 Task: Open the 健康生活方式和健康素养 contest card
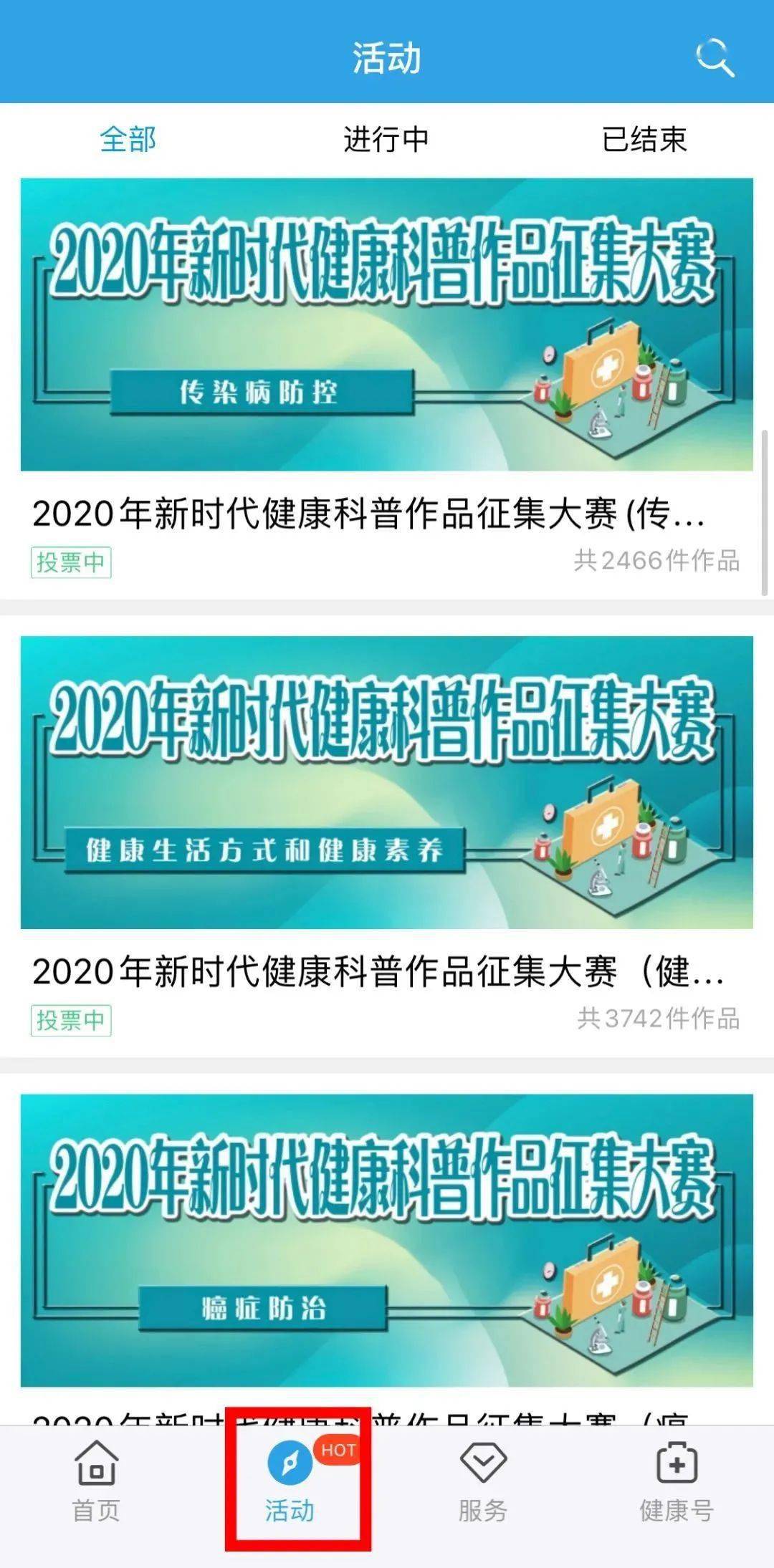[x=386, y=782]
